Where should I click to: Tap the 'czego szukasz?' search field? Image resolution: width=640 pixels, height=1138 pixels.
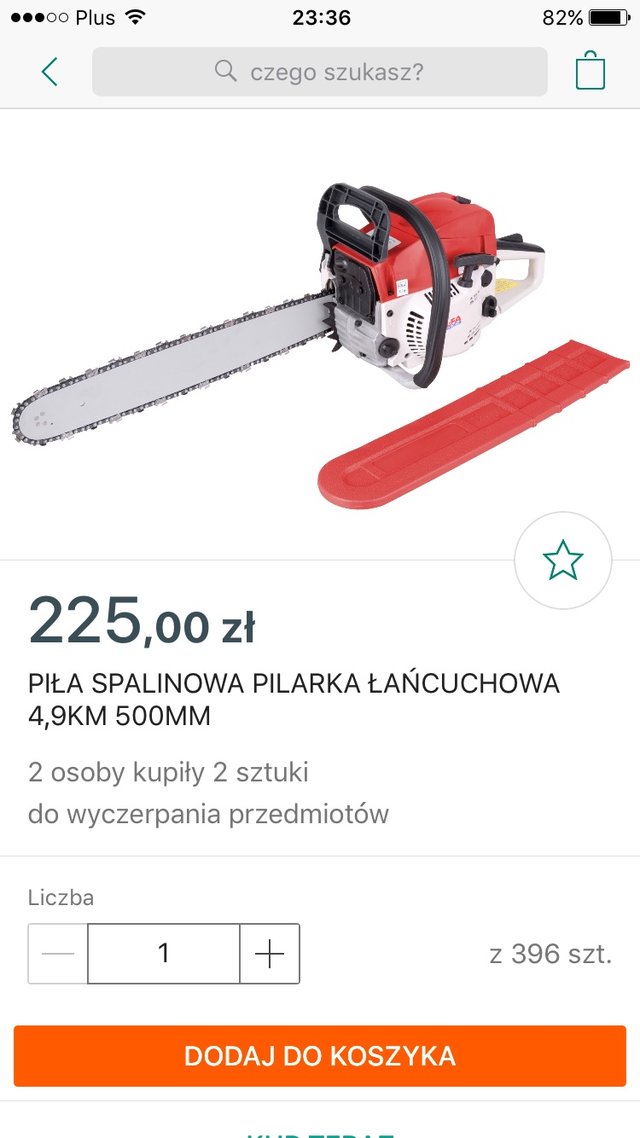319,72
